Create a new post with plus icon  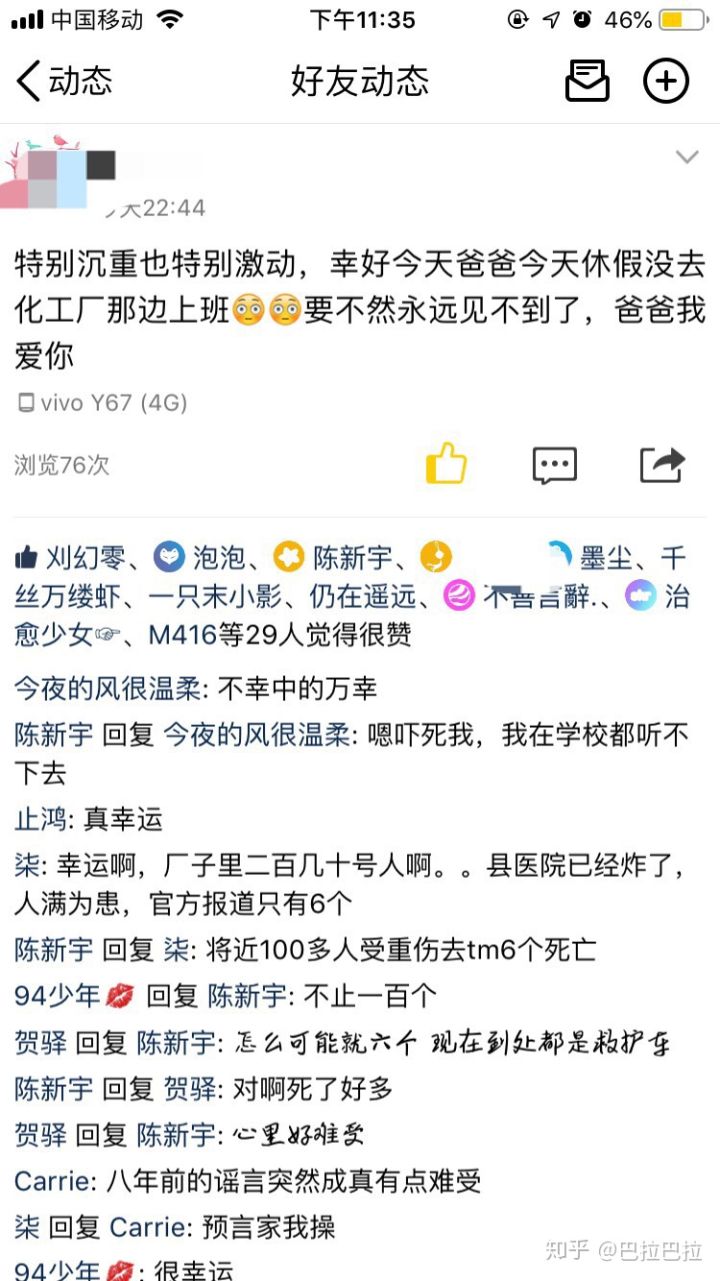point(666,80)
